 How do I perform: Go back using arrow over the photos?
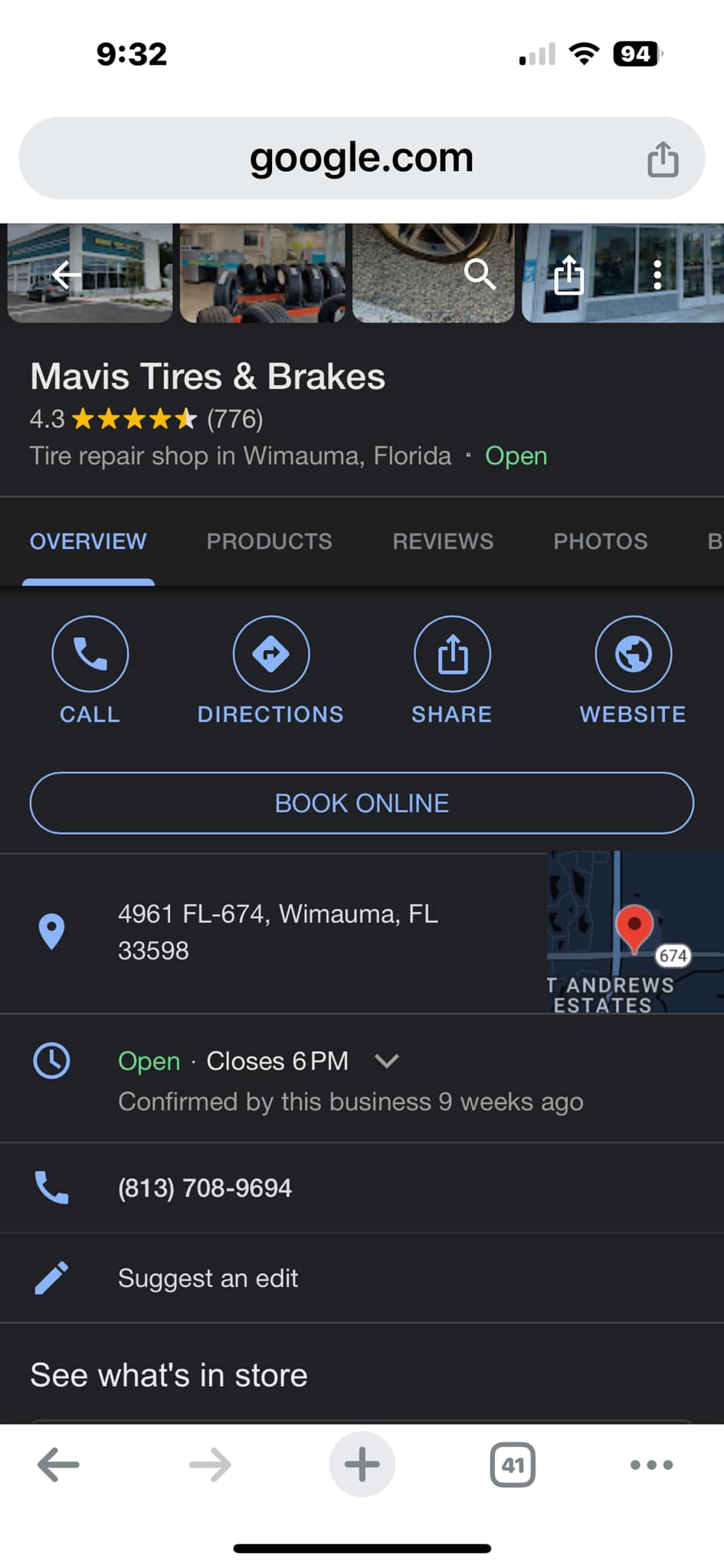(67, 274)
